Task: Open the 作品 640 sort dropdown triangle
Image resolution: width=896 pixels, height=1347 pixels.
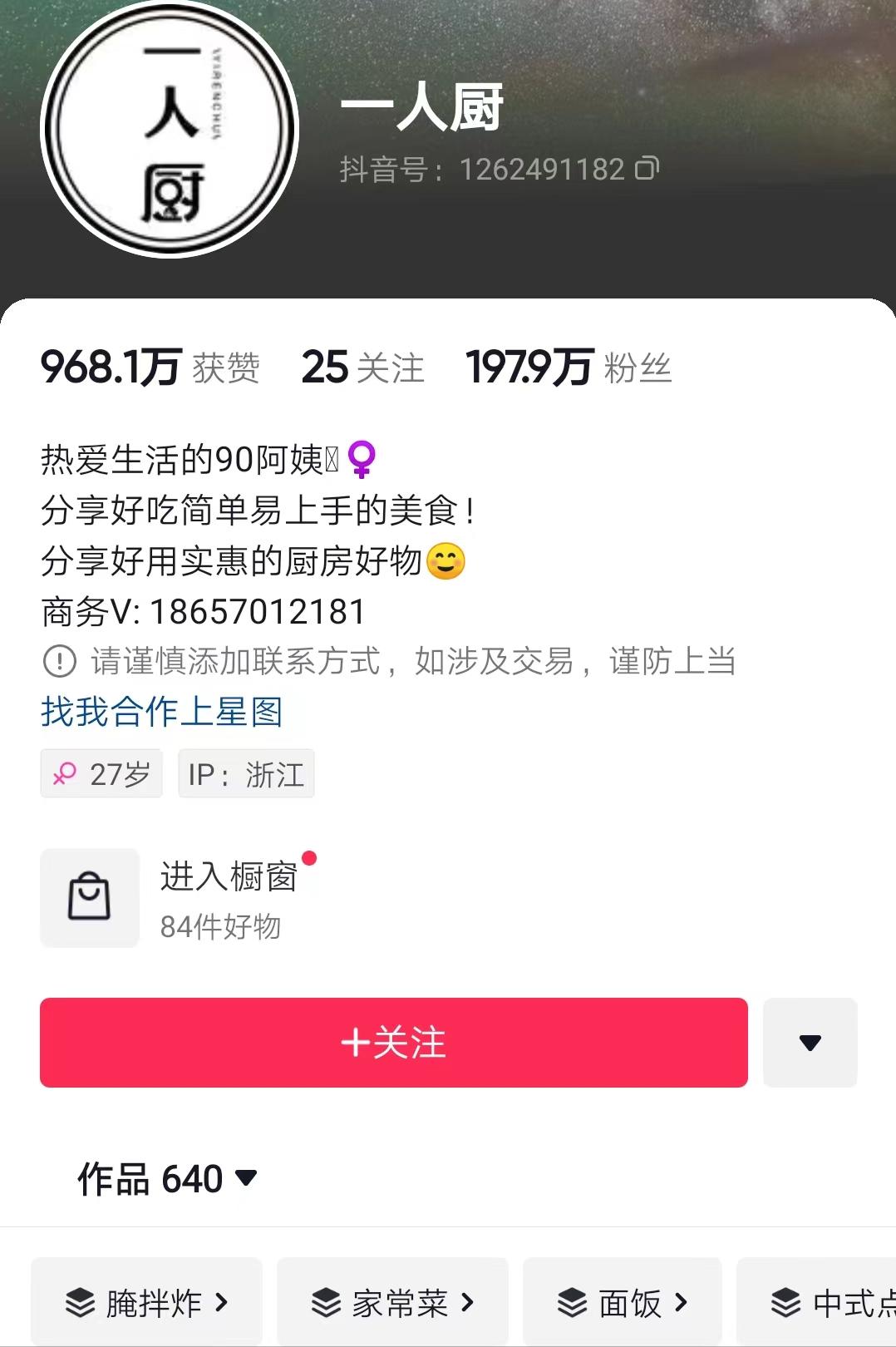Action: 245,1178
